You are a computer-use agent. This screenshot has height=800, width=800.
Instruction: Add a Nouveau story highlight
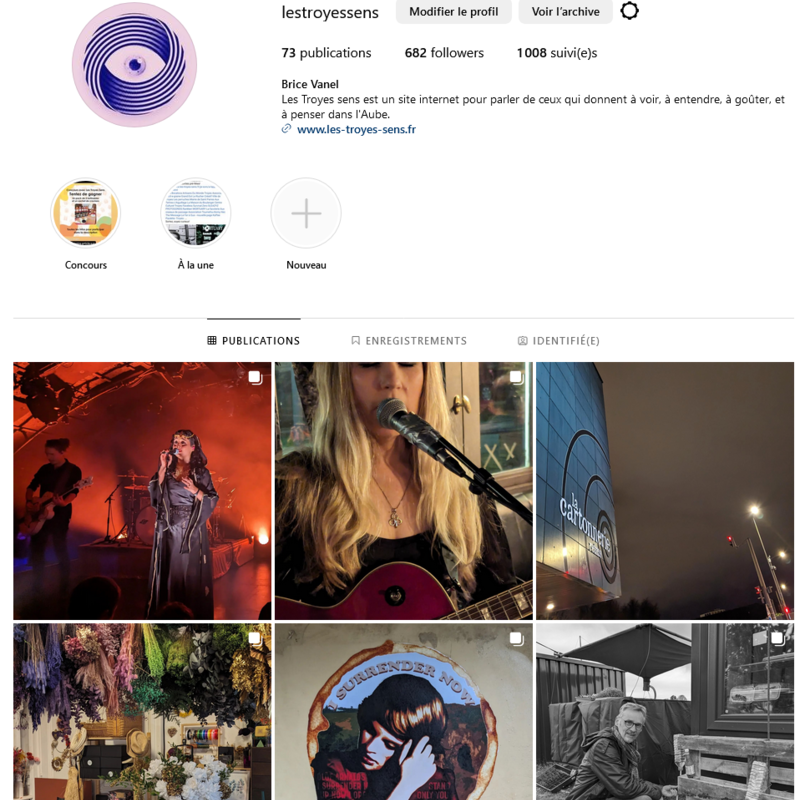[306, 214]
